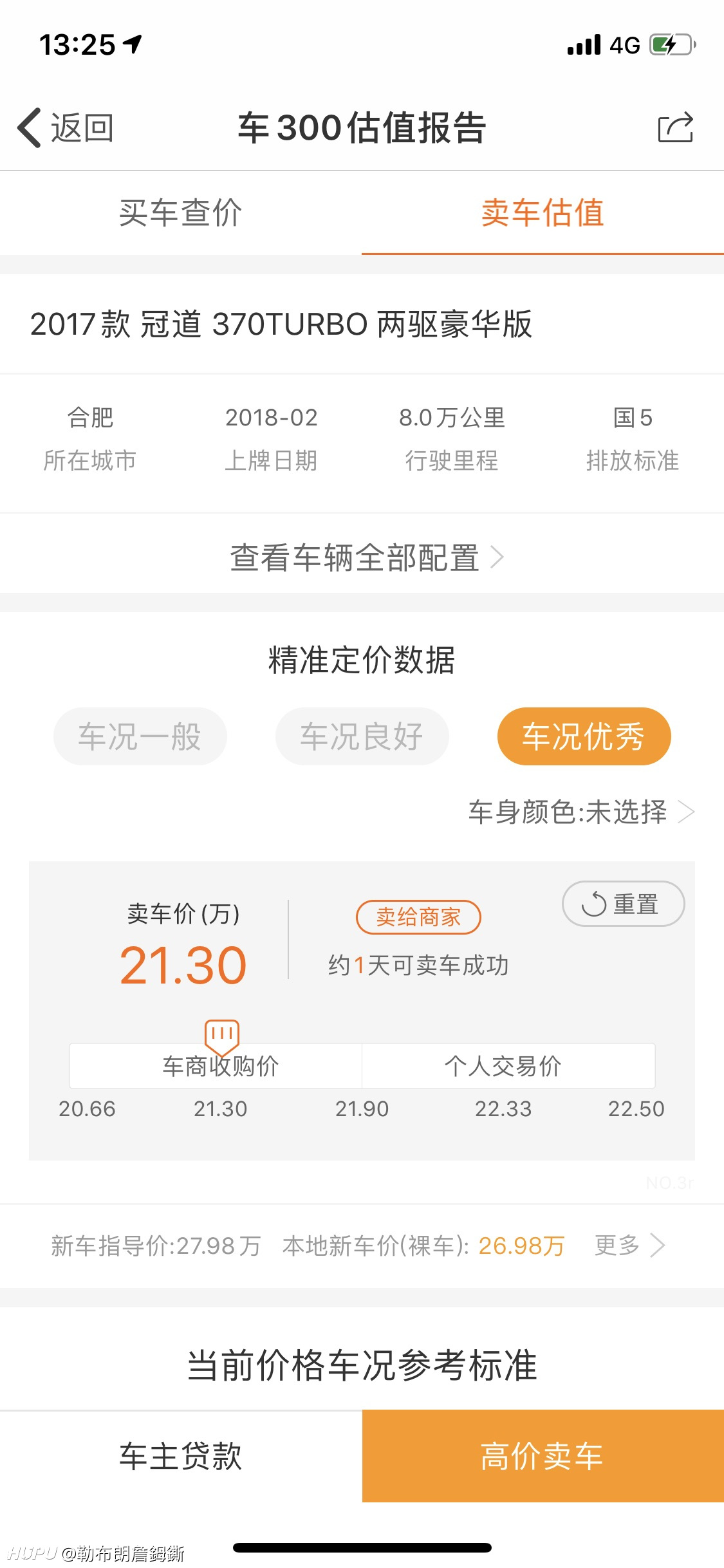This screenshot has width=724, height=1568.
Task: Tap the 重置 reset button
Action: (x=623, y=904)
